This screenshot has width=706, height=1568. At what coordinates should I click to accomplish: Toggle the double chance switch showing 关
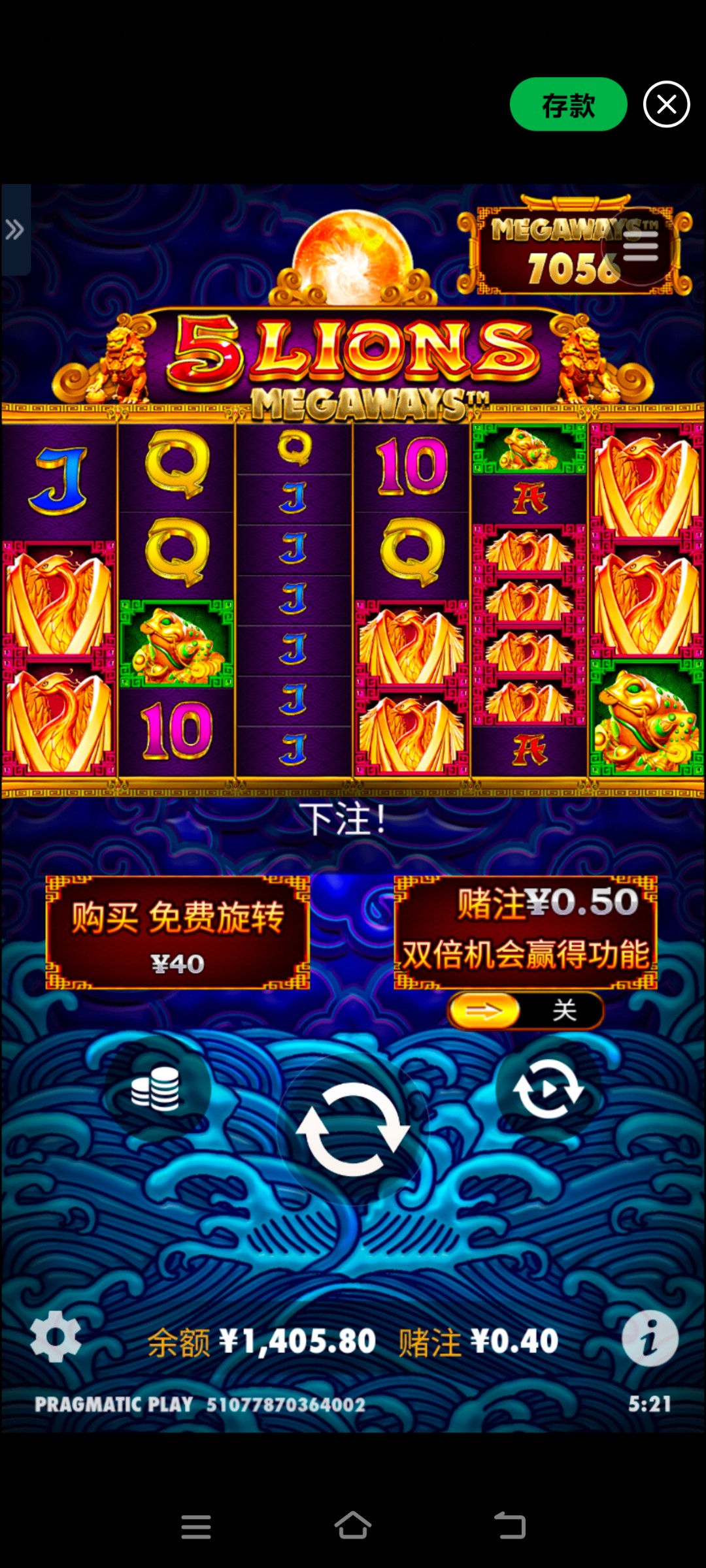coord(526,1011)
